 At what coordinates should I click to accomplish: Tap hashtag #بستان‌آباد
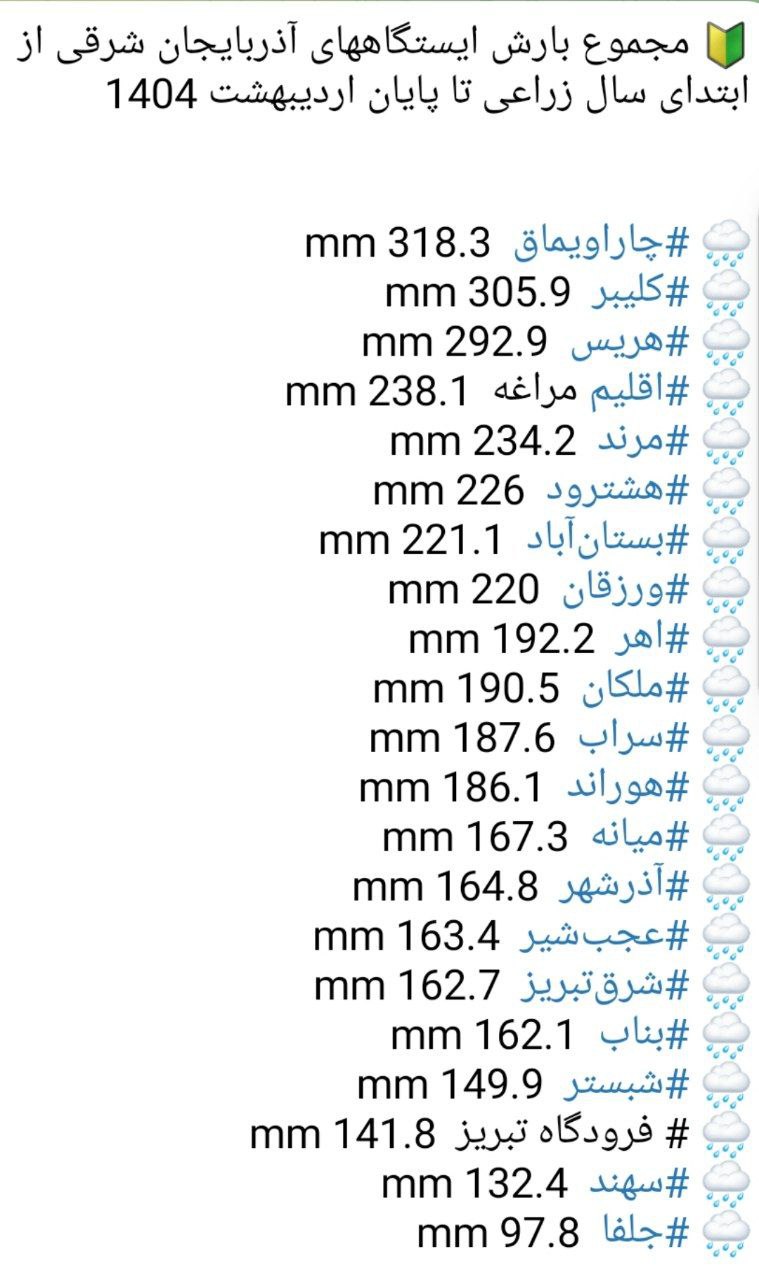click(608, 540)
